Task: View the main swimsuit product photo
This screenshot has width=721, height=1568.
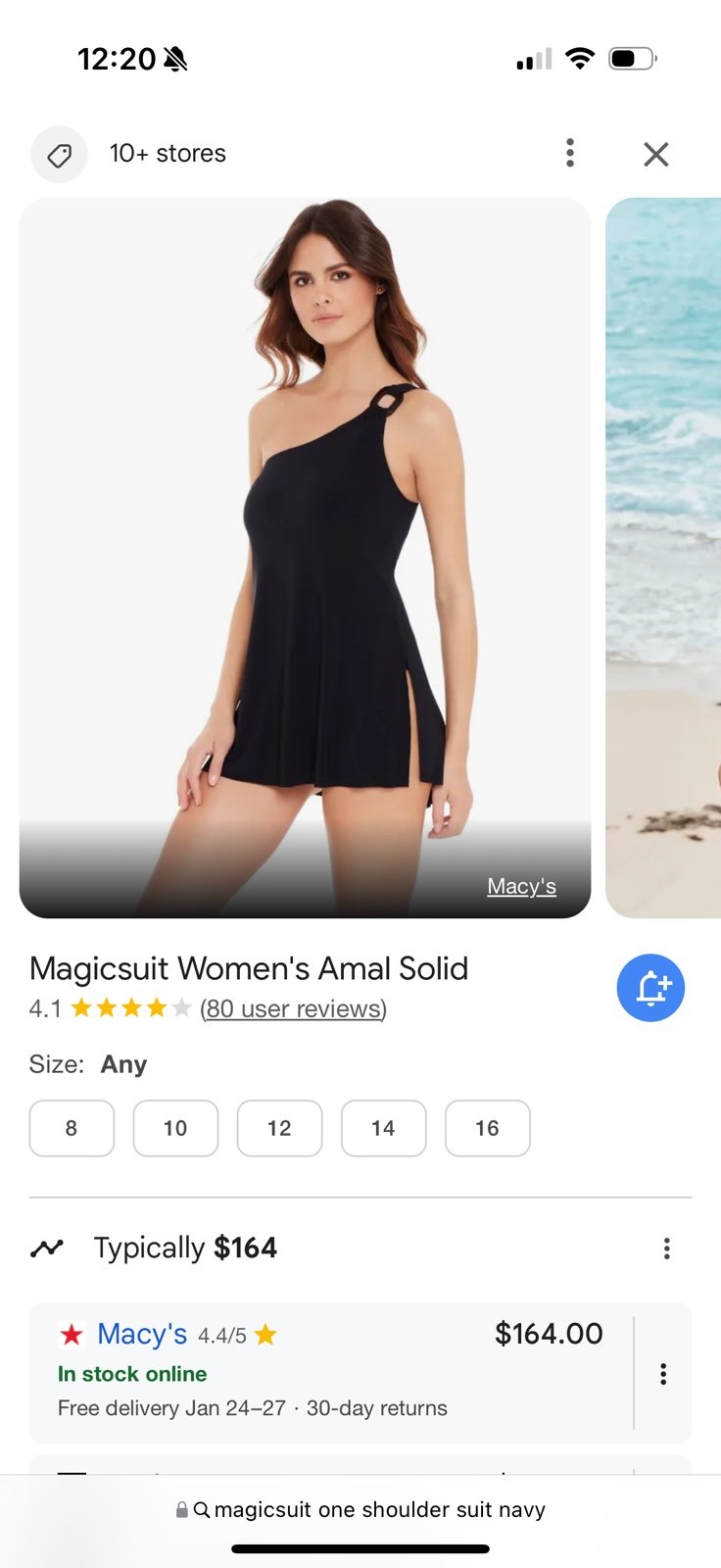Action: click(x=305, y=558)
